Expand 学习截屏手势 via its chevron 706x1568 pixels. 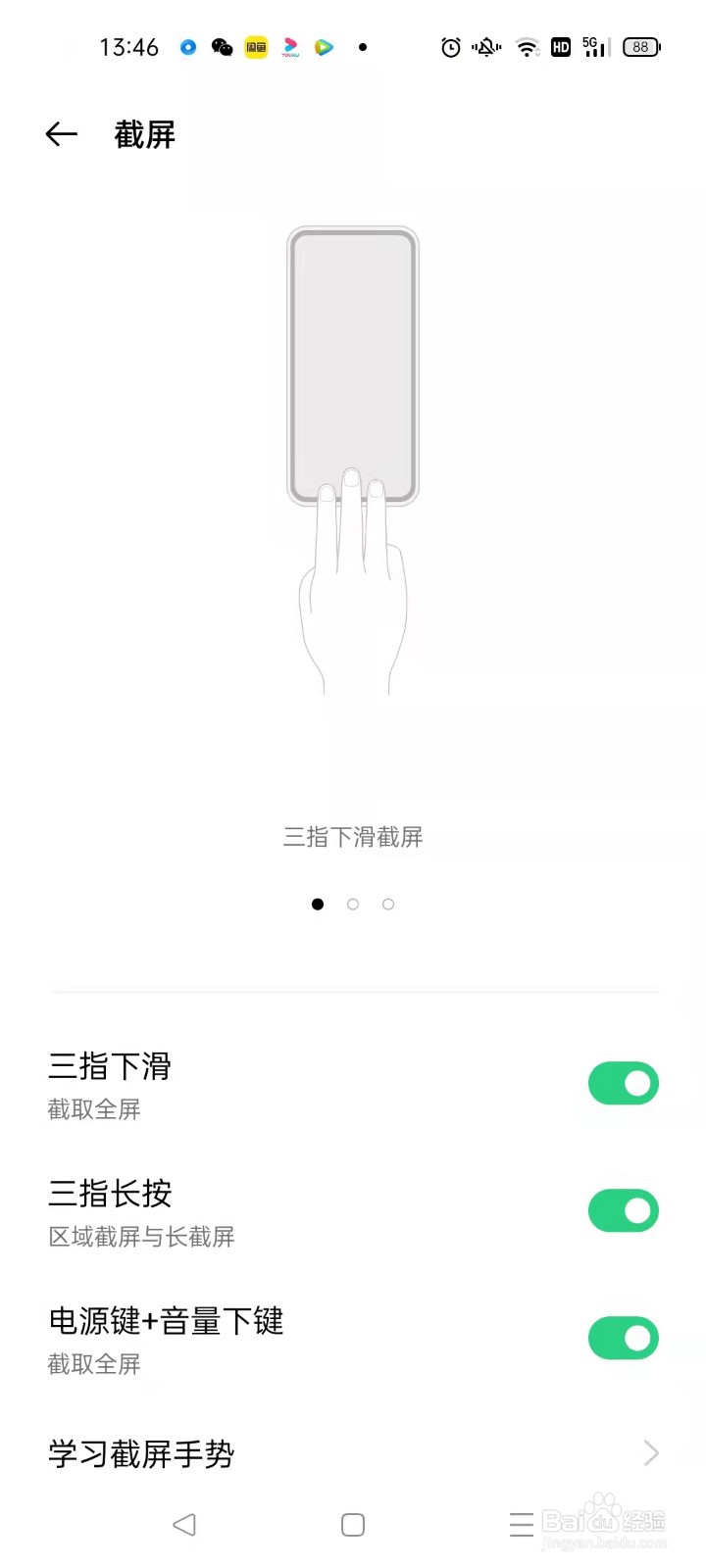650,1453
